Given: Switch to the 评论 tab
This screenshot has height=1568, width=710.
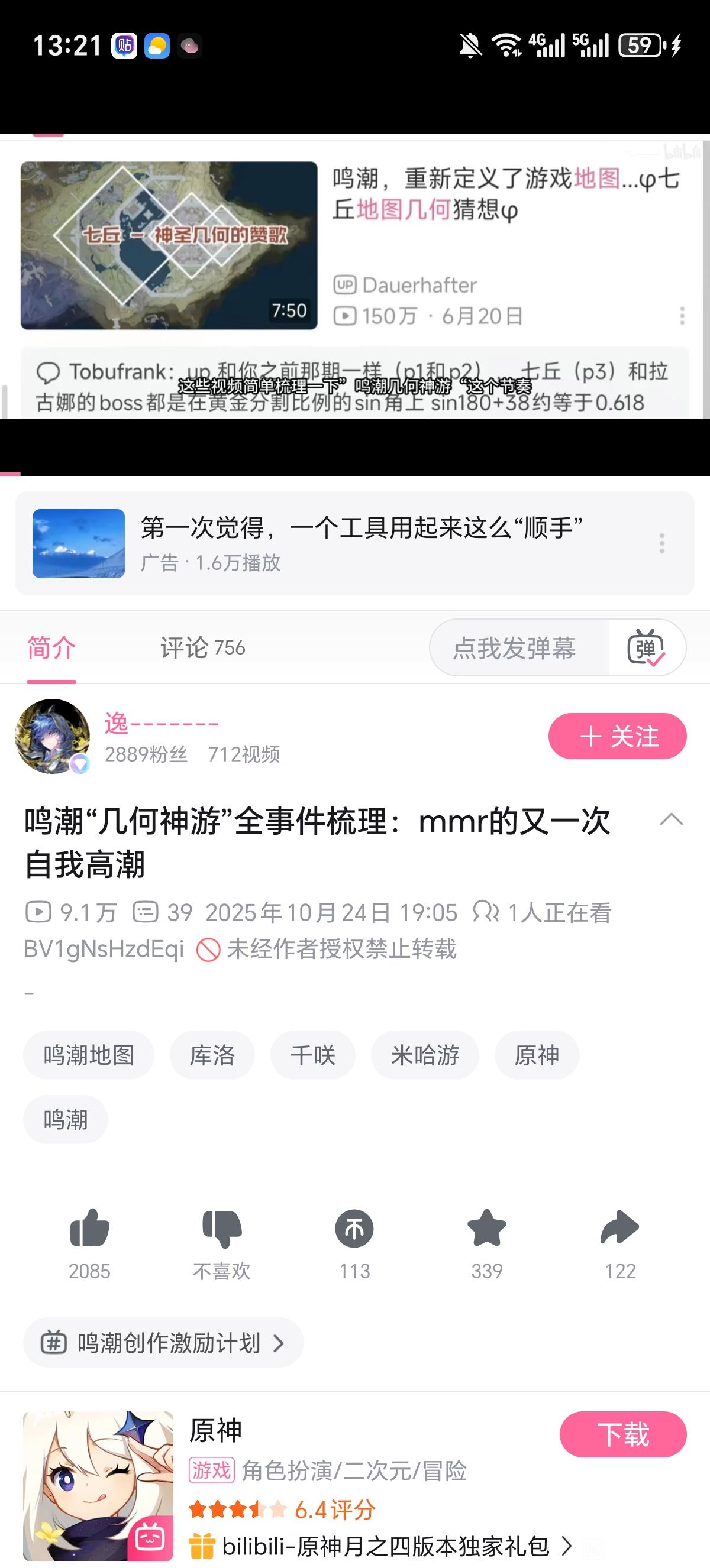Looking at the screenshot, I should 202,647.
